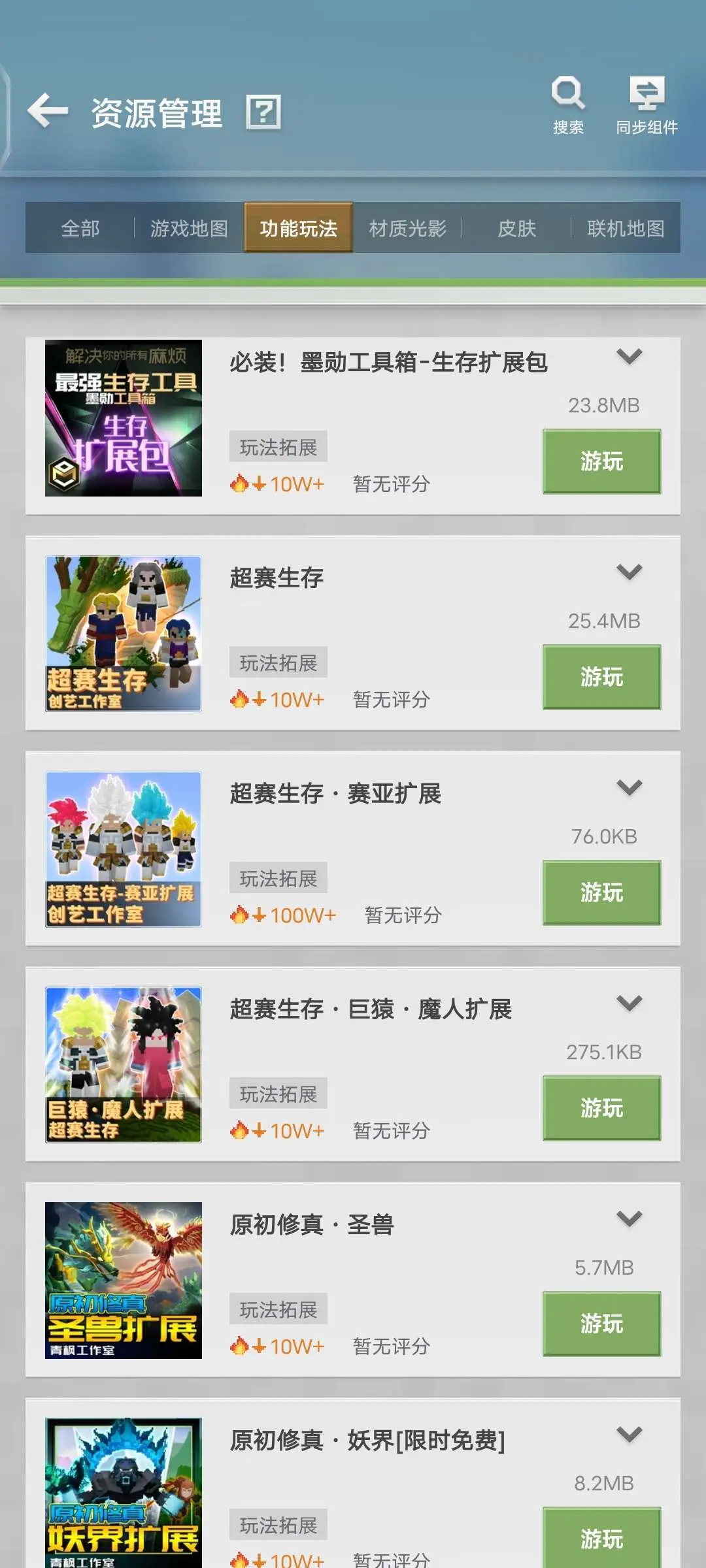Tap 同步组件 sync components
The height and width of the screenshot is (1568, 706).
point(647,105)
